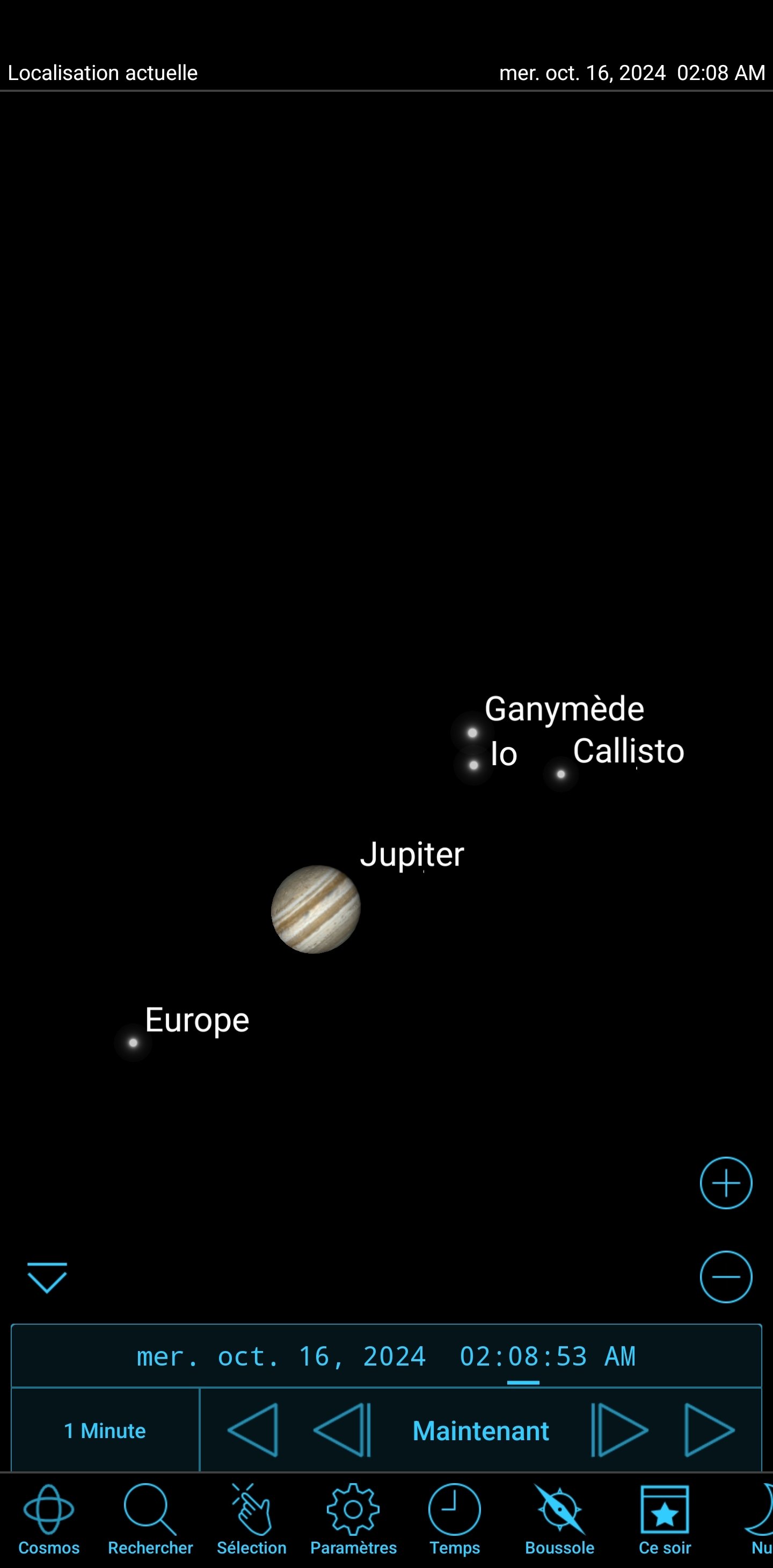The width and height of the screenshot is (773, 1568).
Task: Reset time with Maintenant
Action: coord(481,1431)
